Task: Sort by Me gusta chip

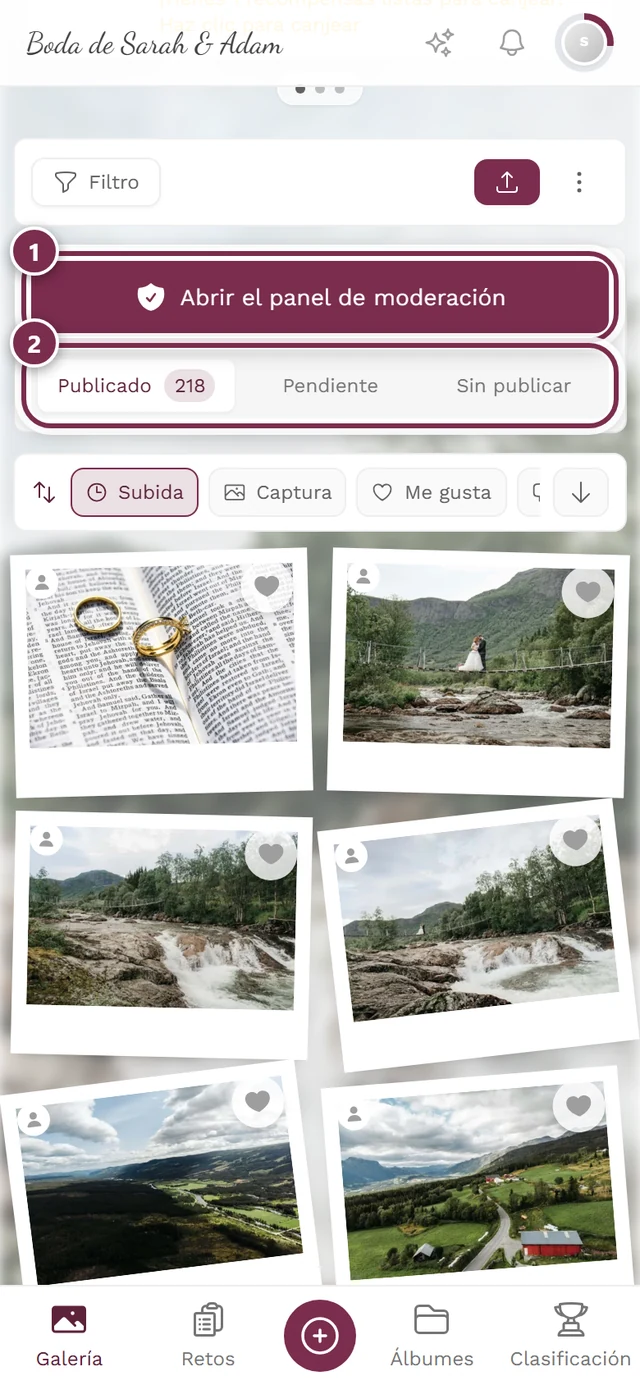Action: (x=432, y=492)
